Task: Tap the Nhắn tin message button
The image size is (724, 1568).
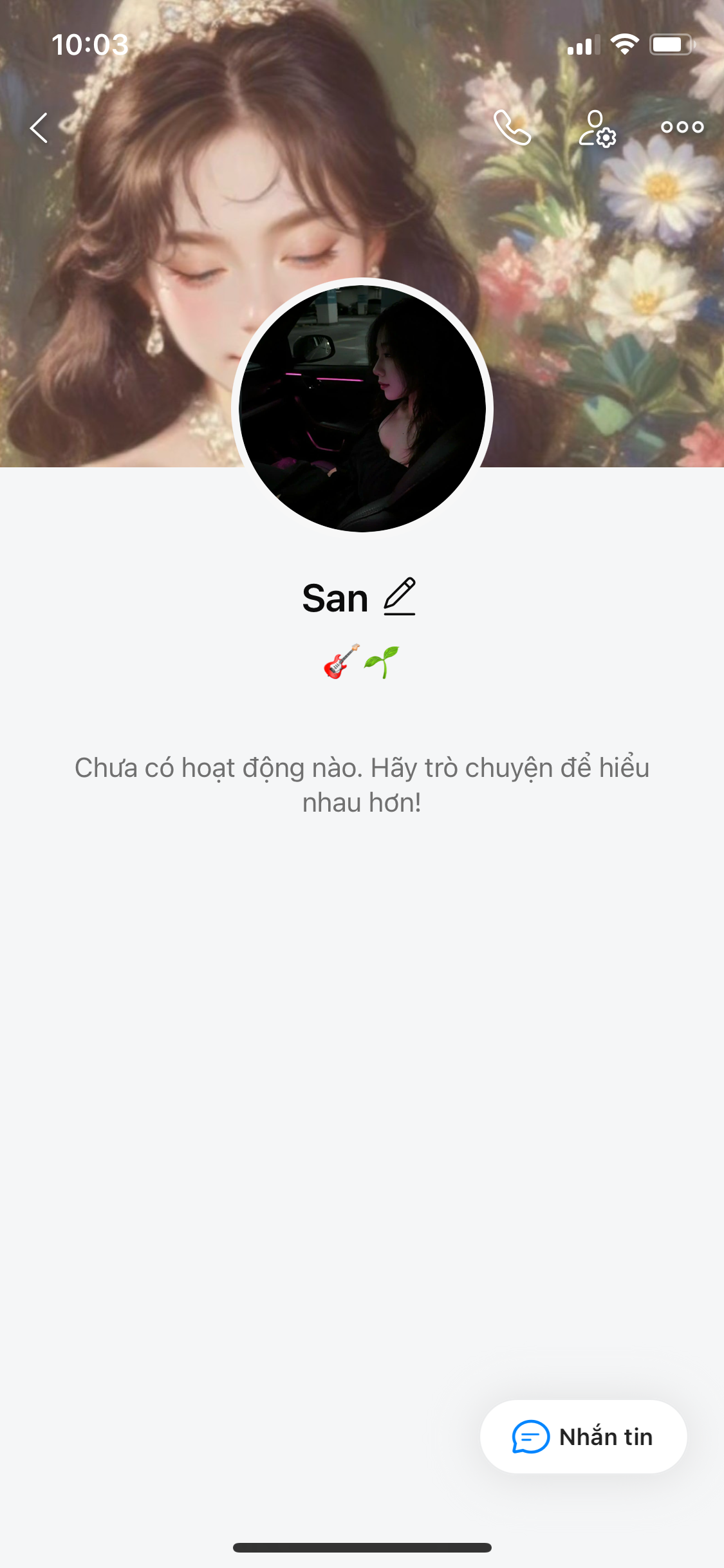Action: click(x=583, y=1437)
